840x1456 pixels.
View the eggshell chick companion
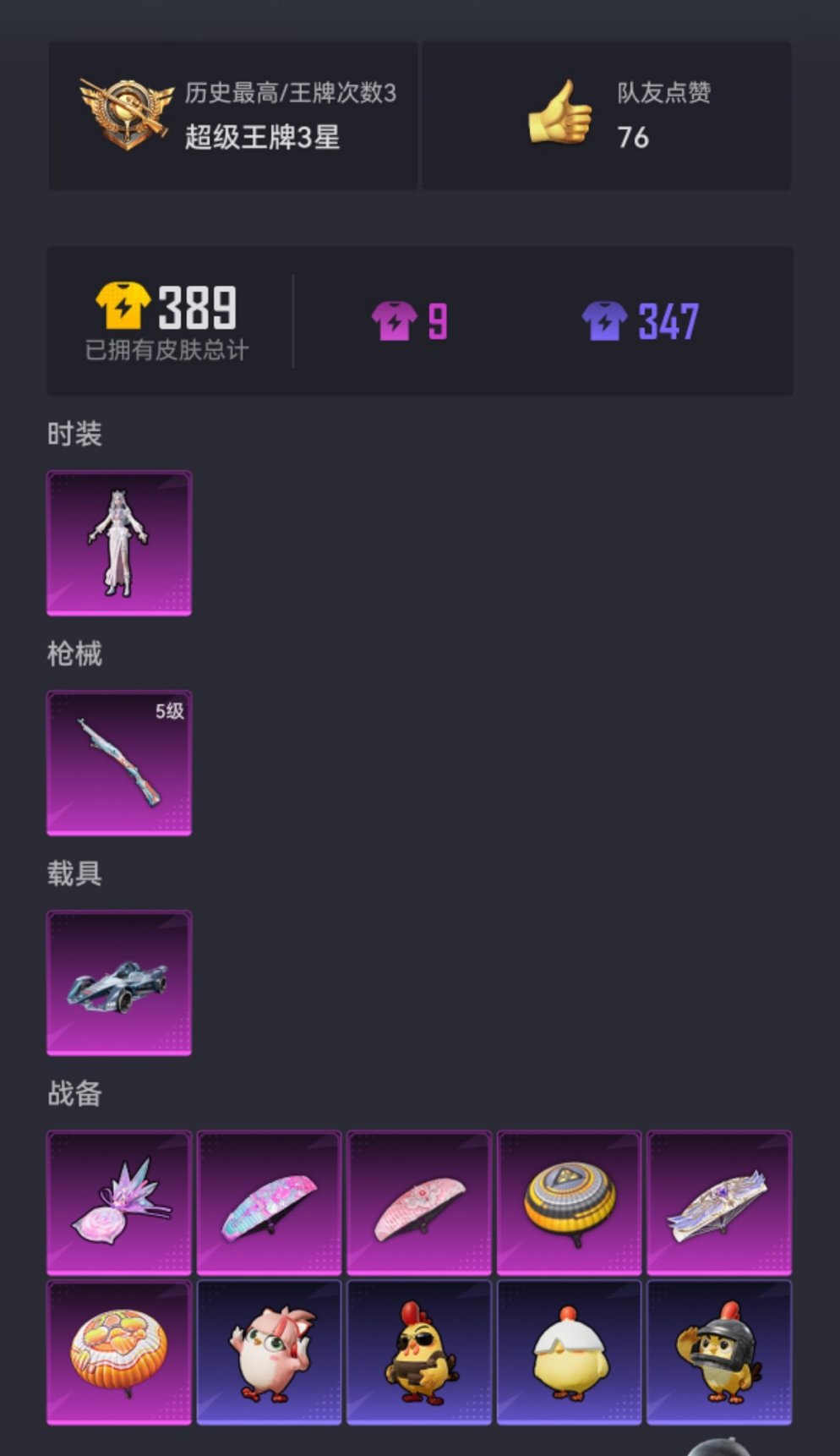tap(570, 1353)
